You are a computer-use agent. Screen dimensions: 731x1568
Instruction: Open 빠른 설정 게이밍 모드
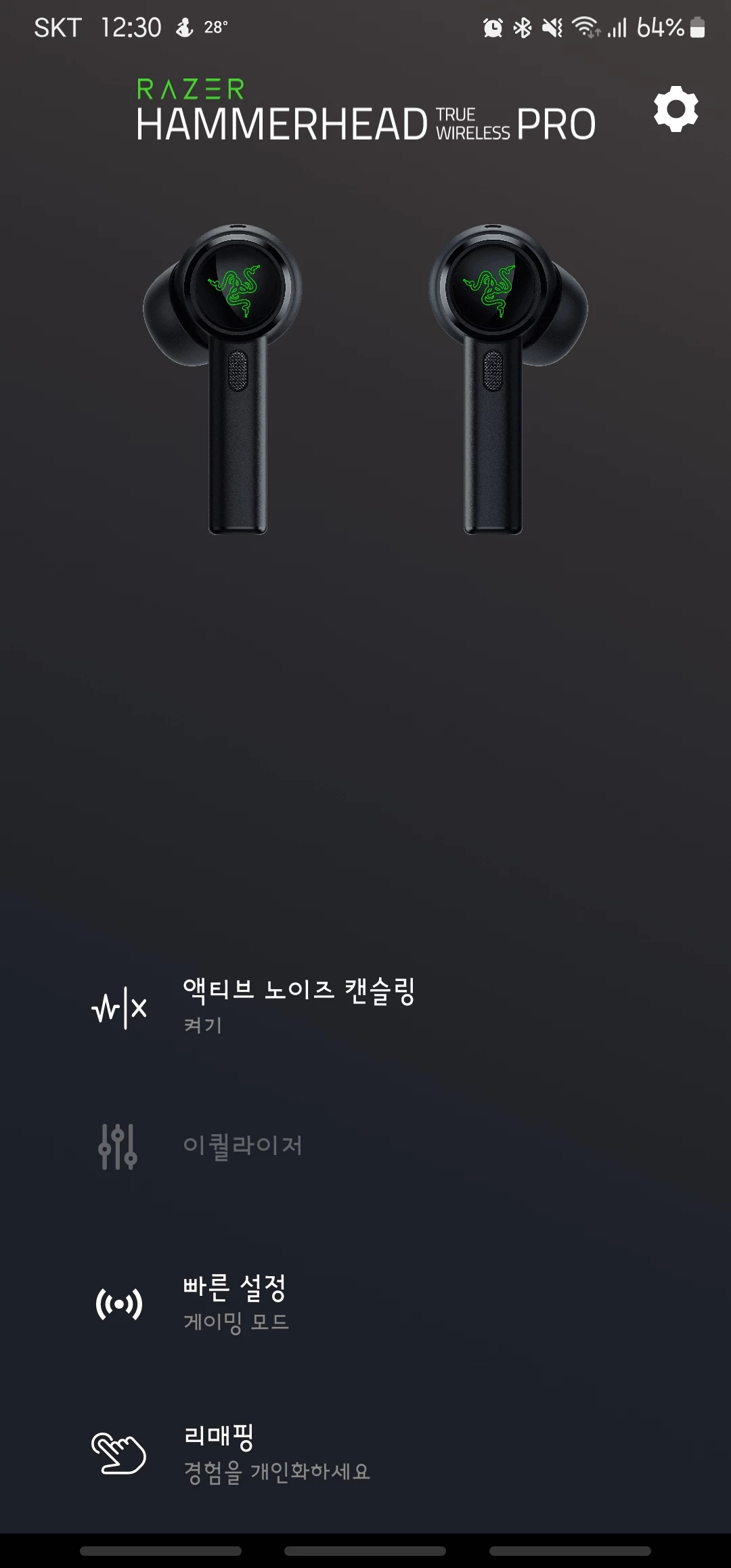click(236, 1303)
